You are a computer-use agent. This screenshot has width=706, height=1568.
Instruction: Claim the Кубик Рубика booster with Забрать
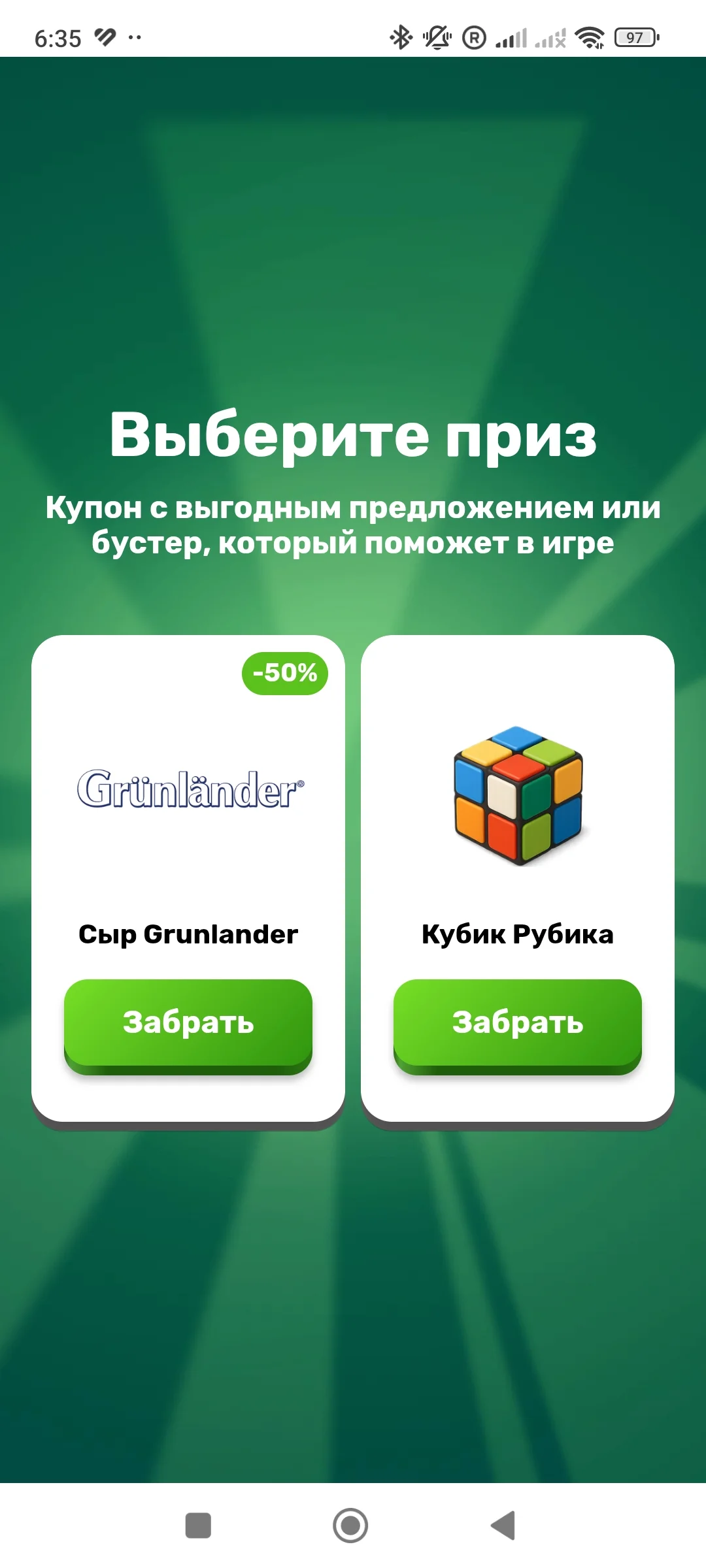518,1026
